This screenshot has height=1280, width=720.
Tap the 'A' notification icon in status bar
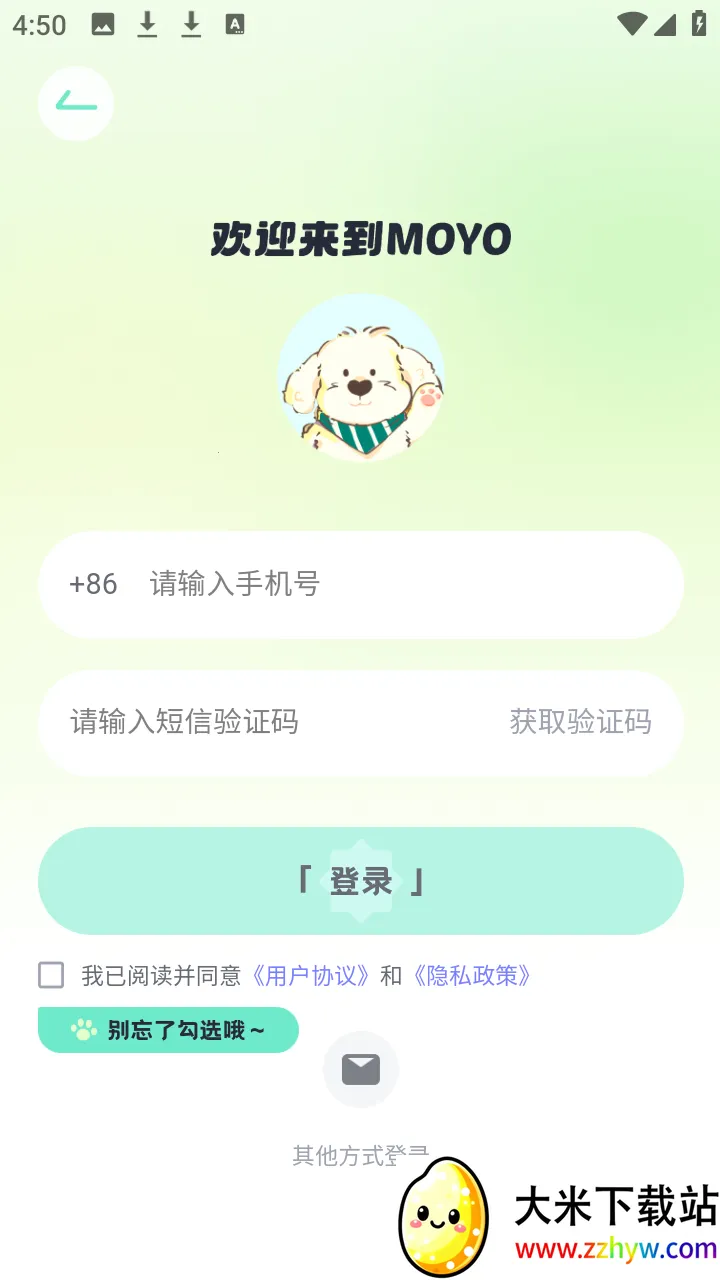click(233, 25)
